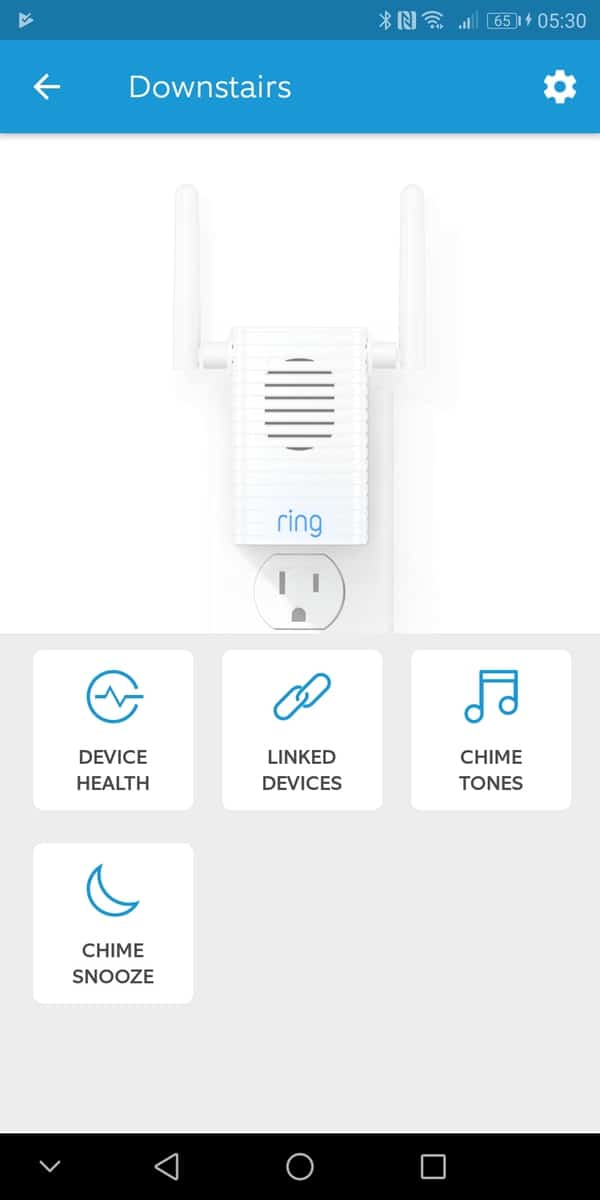The image size is (600, 1200).
Task: Select the Chime Tones tile
Action: click(491, 730)
